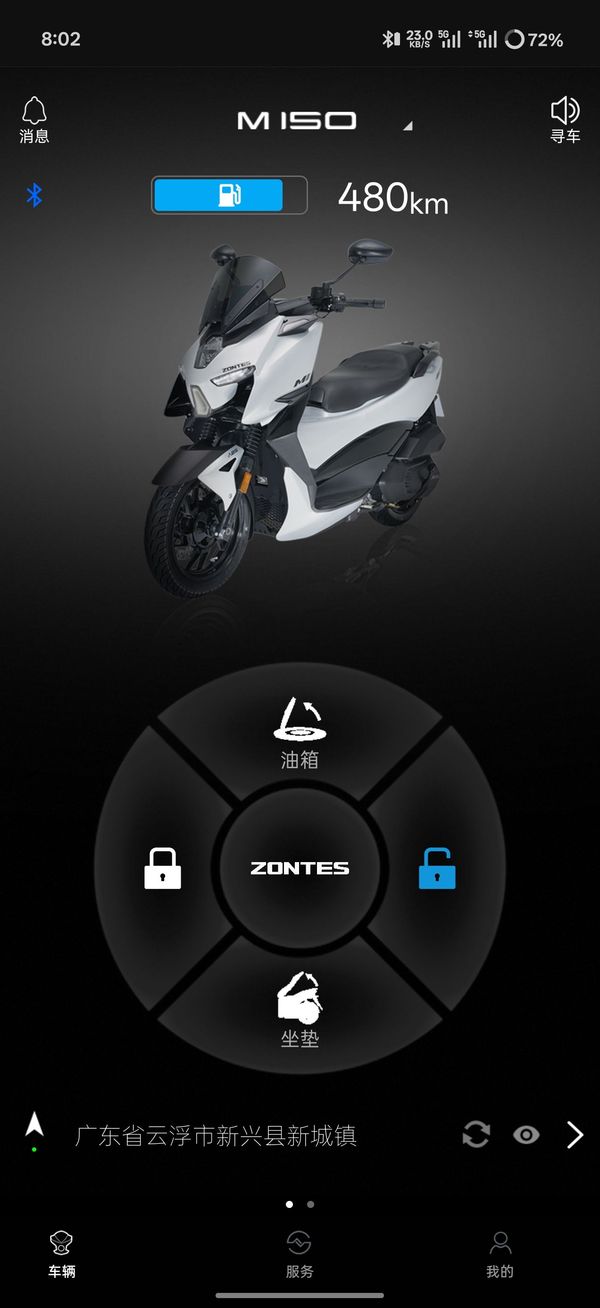
Task: Toggle location visibility eye icon
Action: pos(526,1134)
